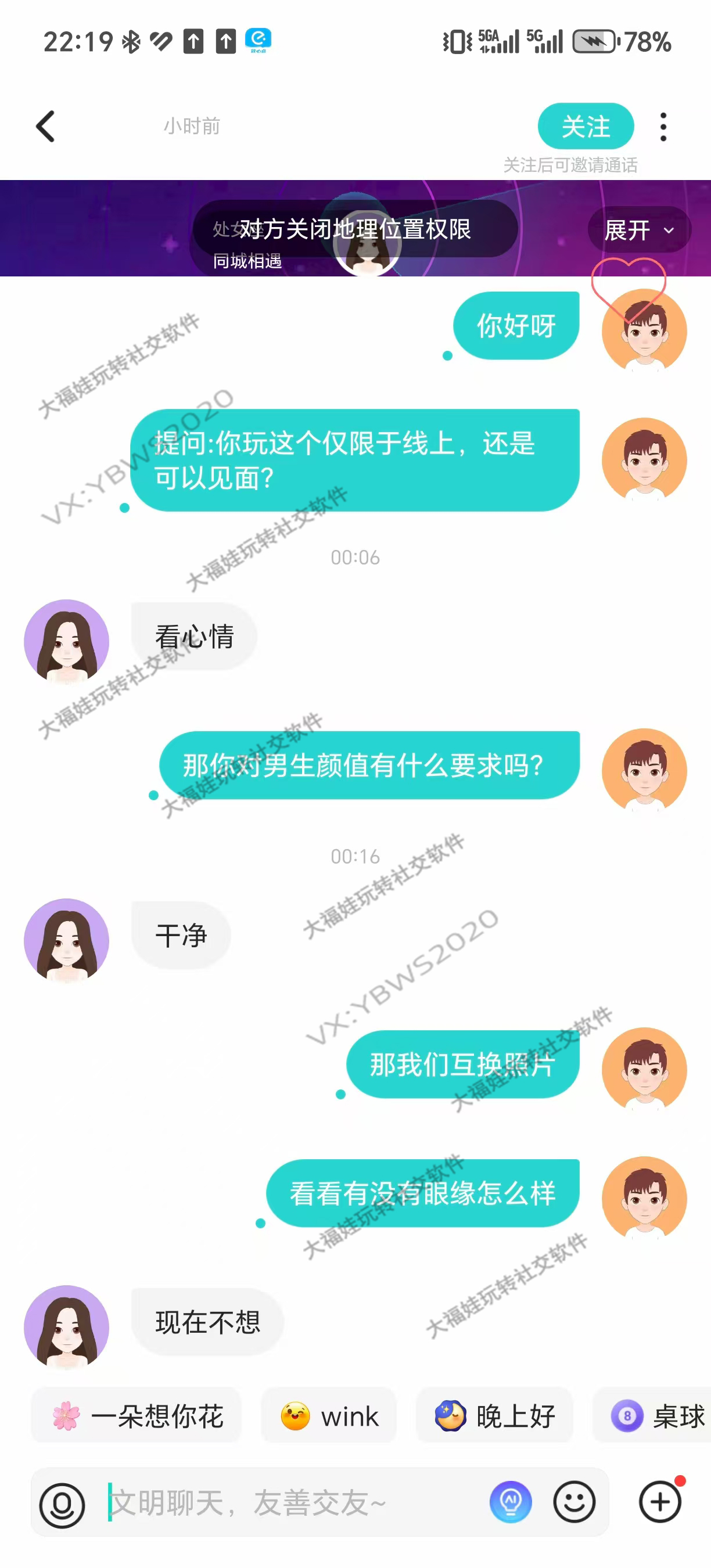Go back using the top-left arrow
This screenshot has width=711, height=1568.
[x=46, y=126]
